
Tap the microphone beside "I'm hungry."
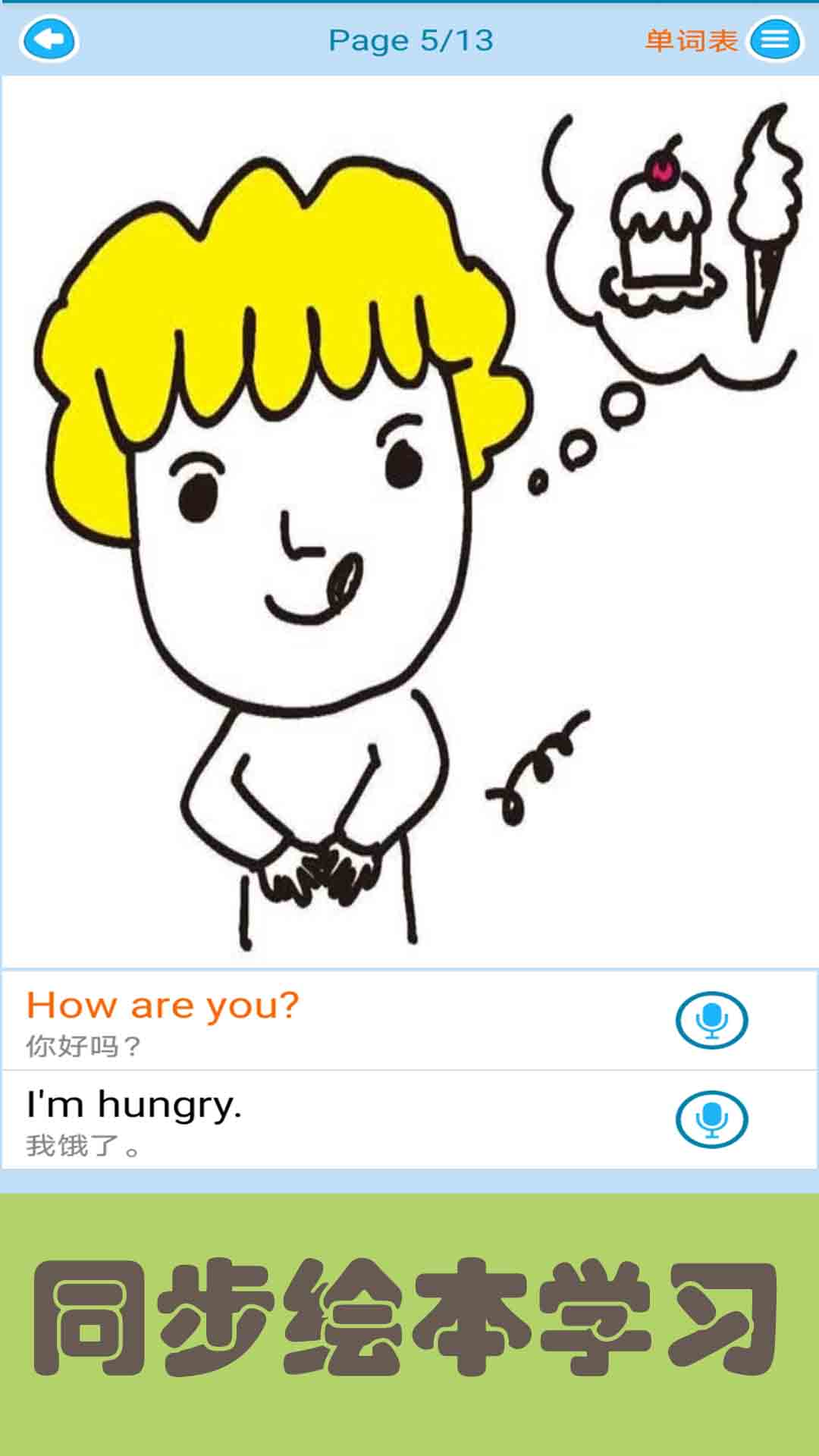711,1120
